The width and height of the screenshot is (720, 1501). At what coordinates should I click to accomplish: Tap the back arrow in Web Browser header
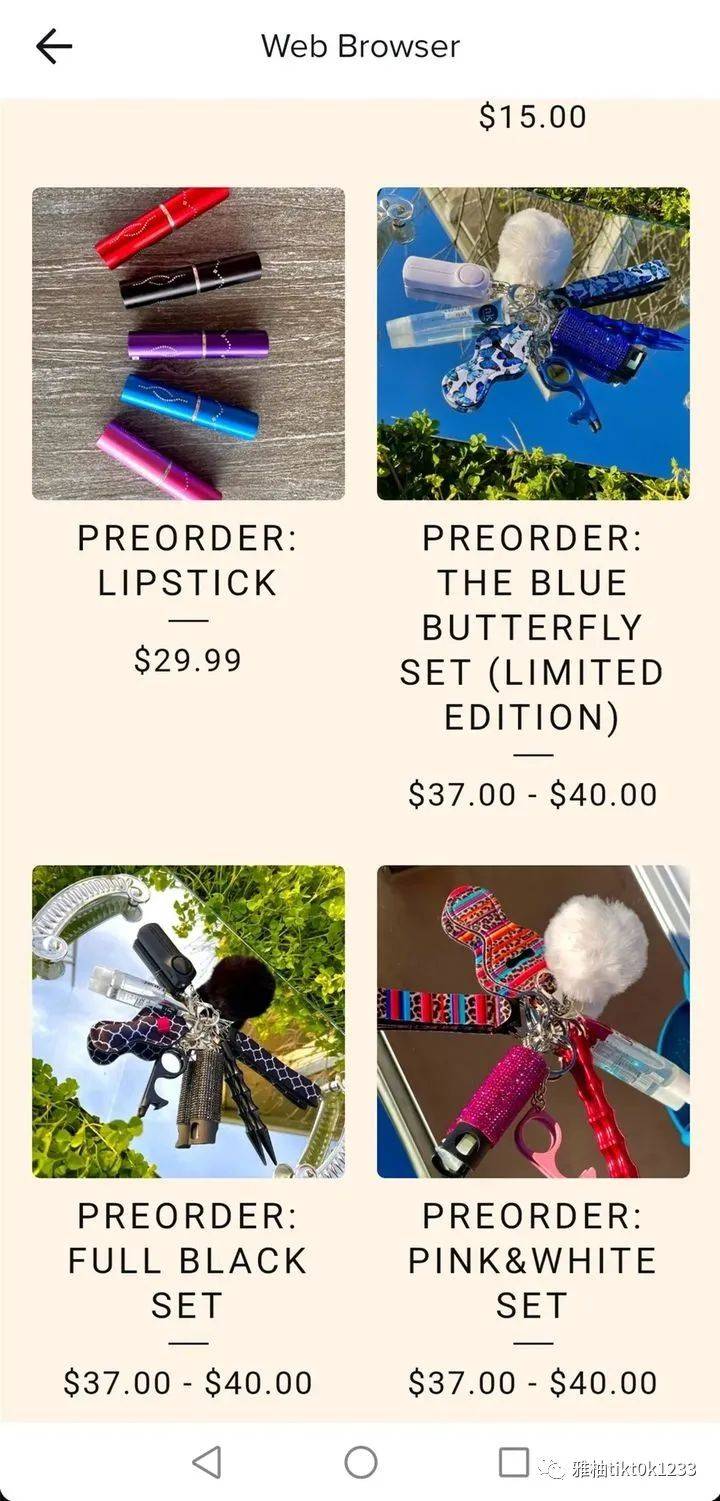point(54,46)
